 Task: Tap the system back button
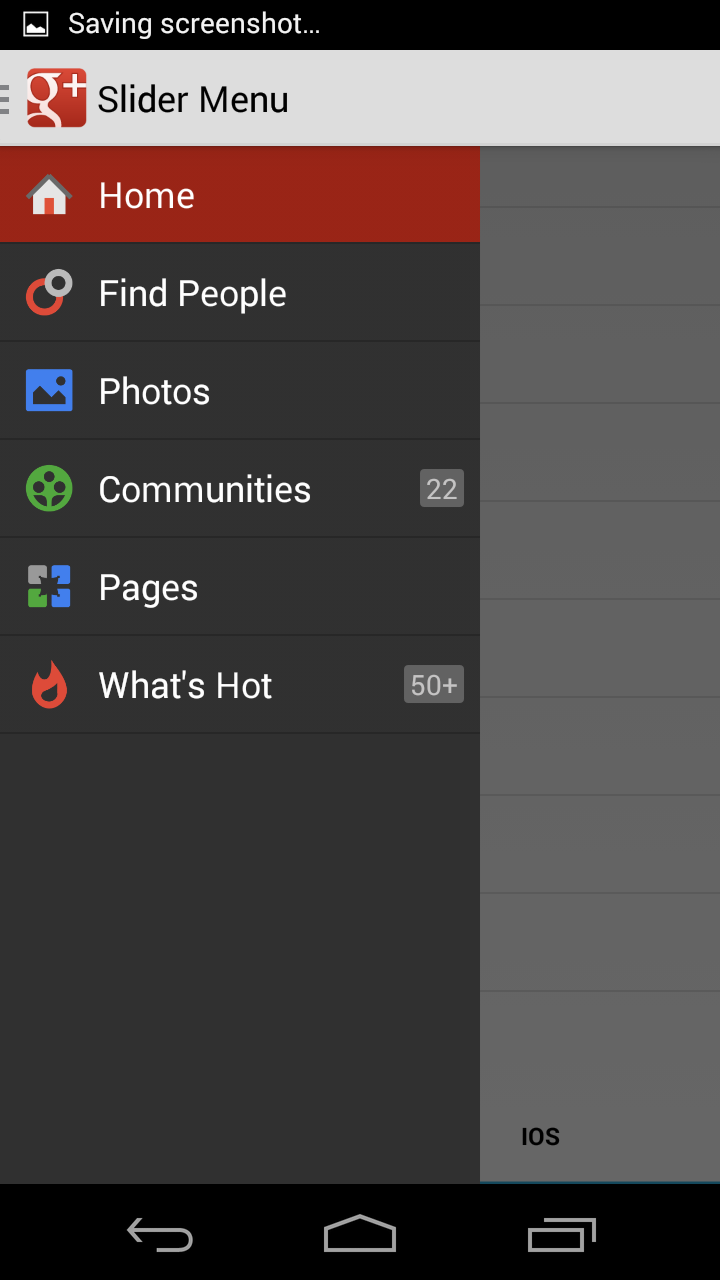(x=160, y=1234)
